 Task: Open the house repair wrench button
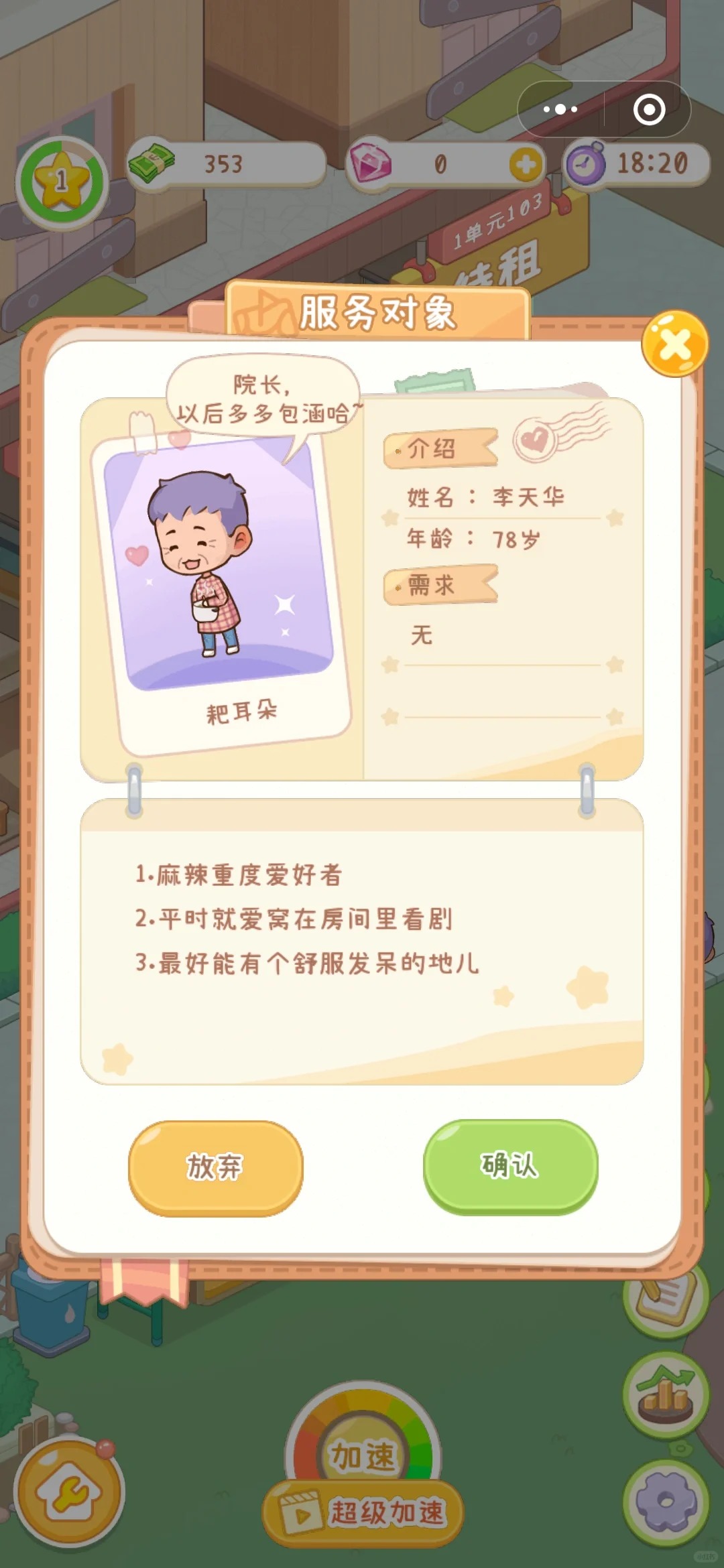pyautogui.click(x=69, y=1492)
